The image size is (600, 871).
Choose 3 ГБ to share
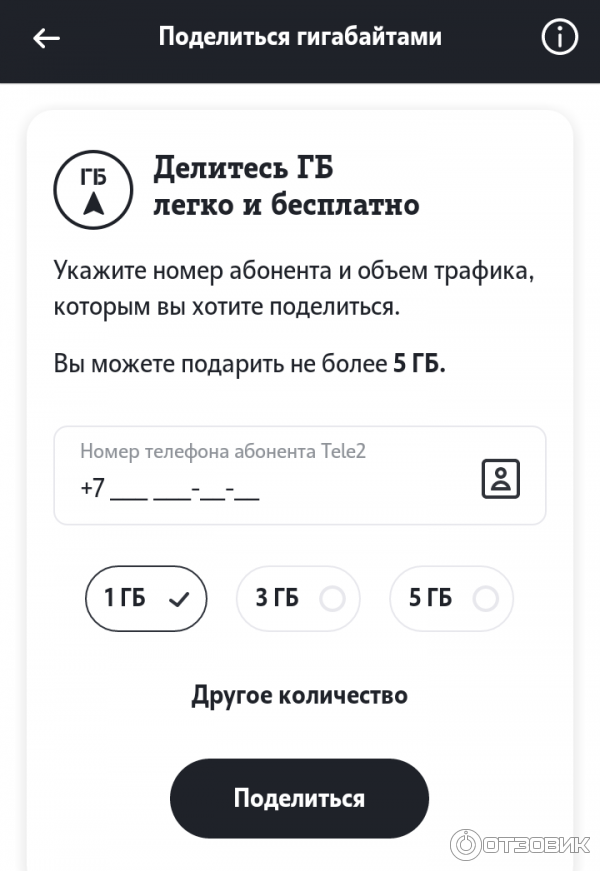pos(298,598)
